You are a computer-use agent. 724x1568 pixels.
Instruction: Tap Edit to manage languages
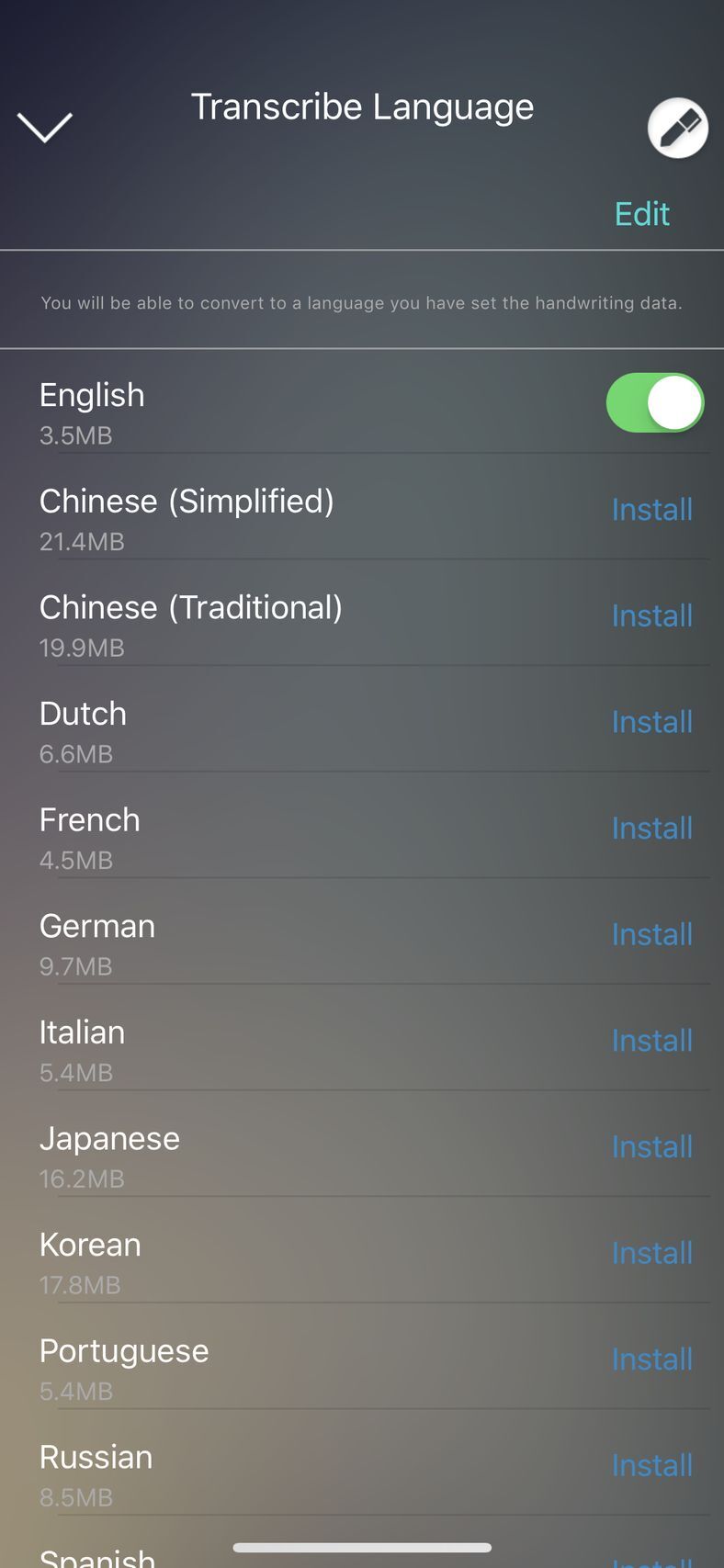coord(641,214)
